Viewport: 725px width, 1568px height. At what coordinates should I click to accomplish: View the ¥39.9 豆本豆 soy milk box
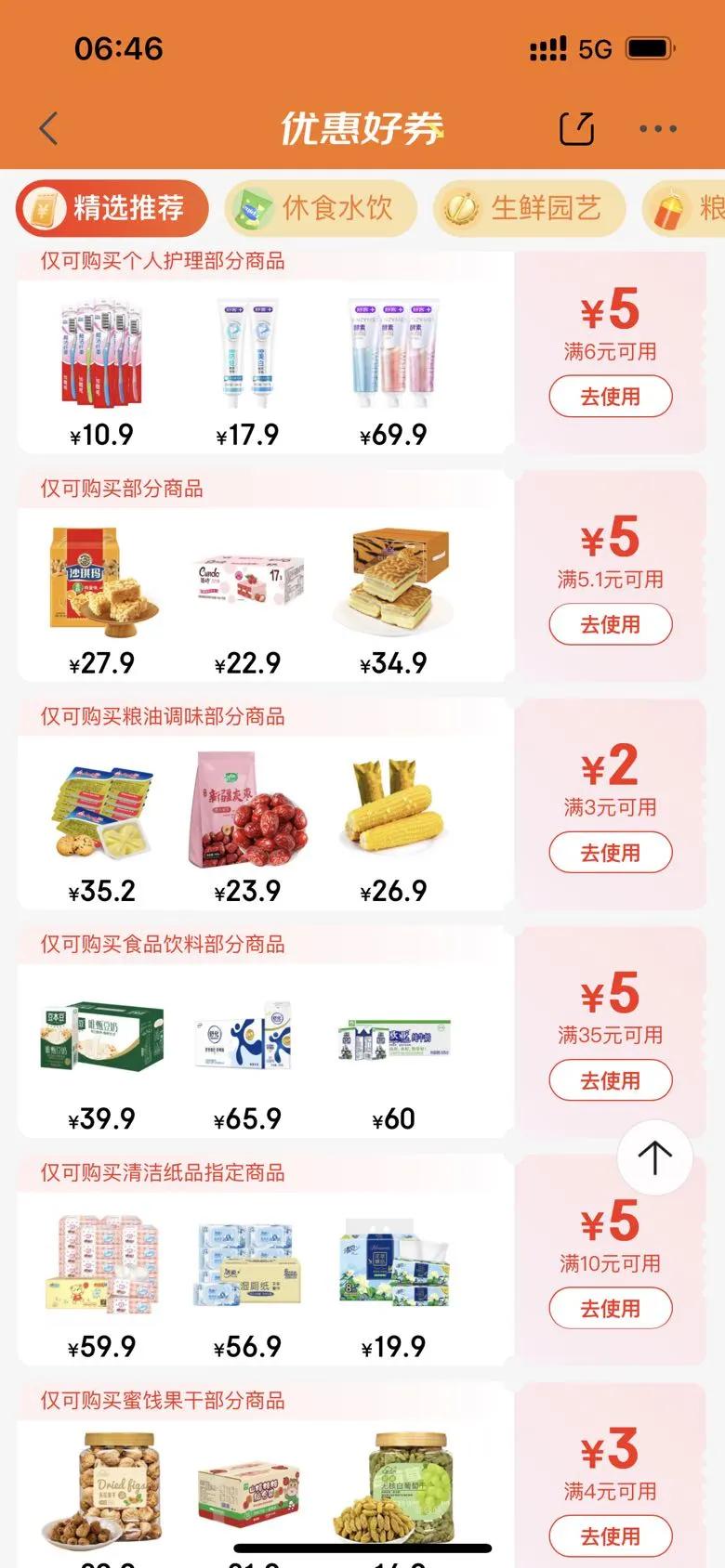tap(102, 1039)
